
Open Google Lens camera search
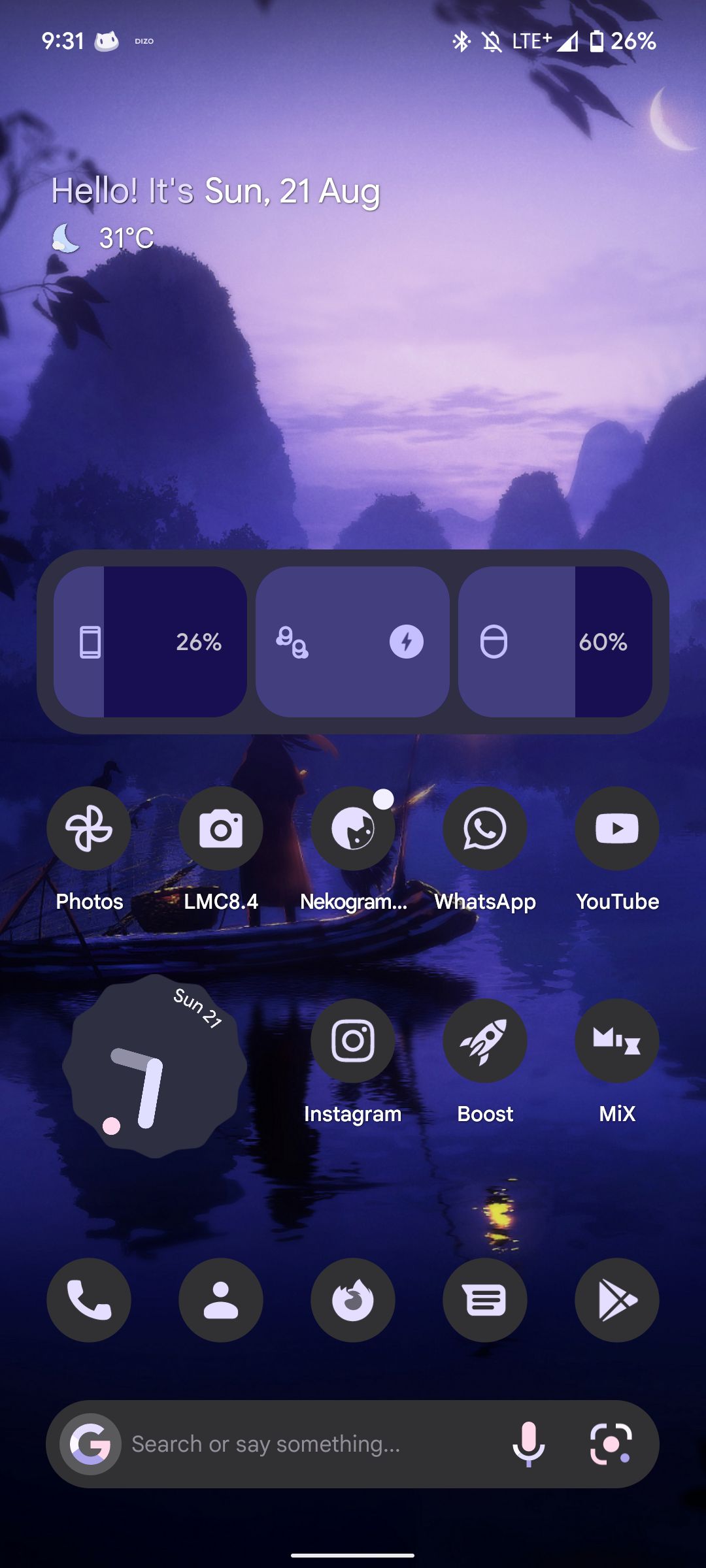pyautogui.click(x=611, y=1444)
